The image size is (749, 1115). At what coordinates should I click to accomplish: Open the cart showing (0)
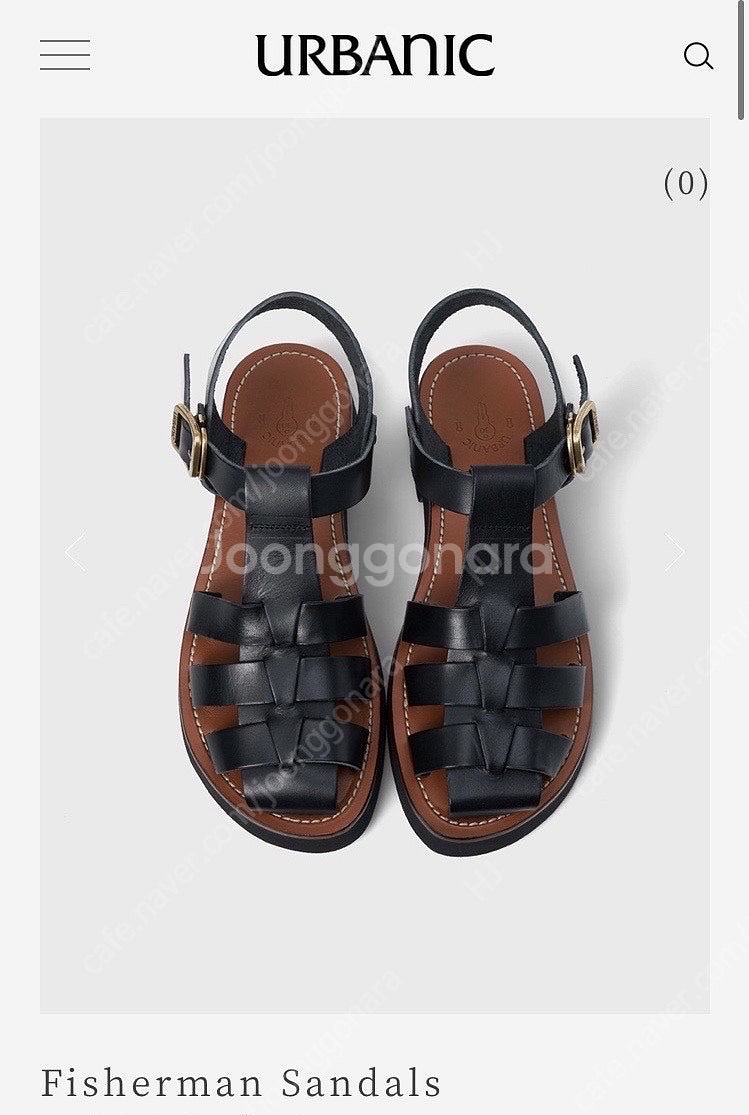click(686, 183)
